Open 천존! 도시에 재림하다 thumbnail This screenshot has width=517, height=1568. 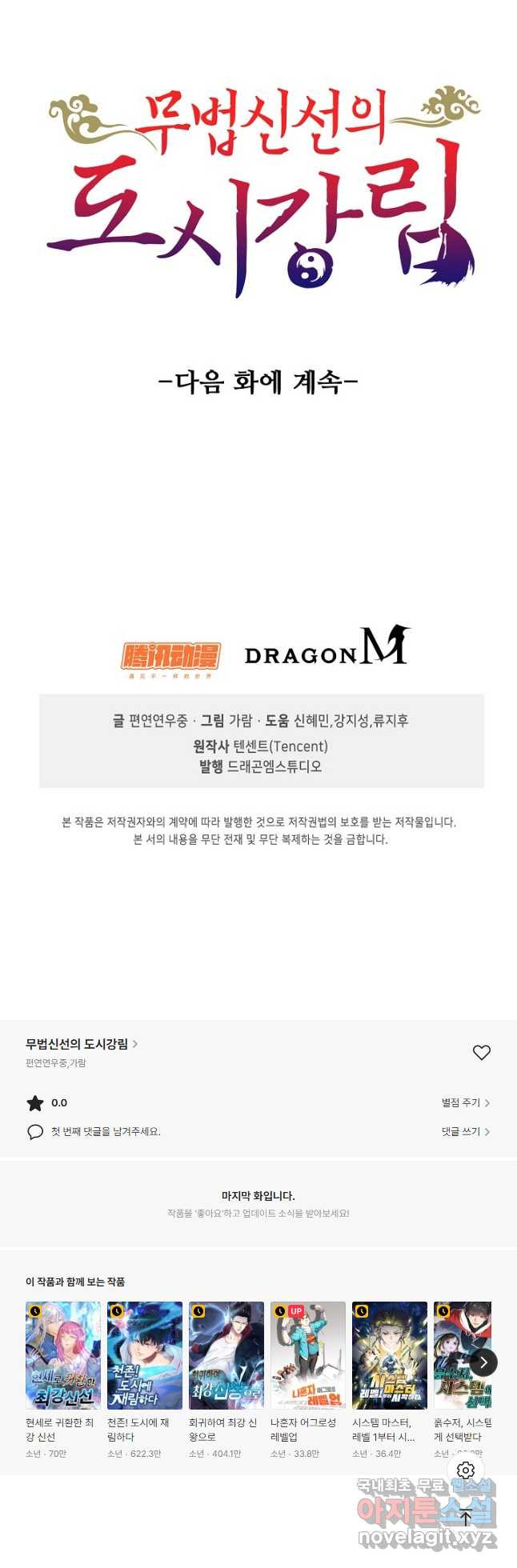pos(145,1355)
